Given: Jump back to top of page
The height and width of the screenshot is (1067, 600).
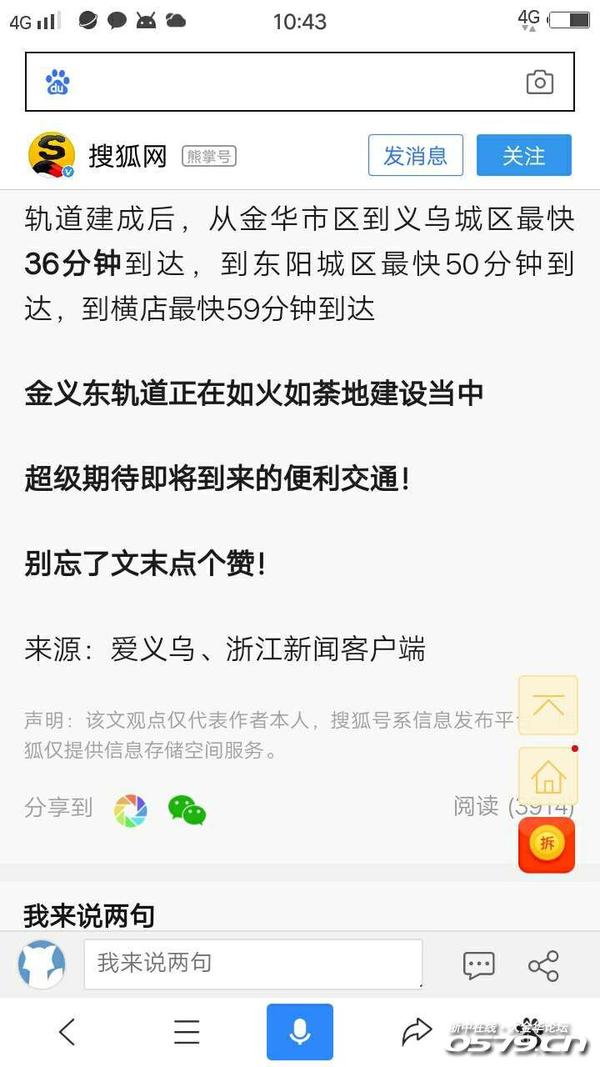Looking at the screenshot, I should tap(548, 705).
